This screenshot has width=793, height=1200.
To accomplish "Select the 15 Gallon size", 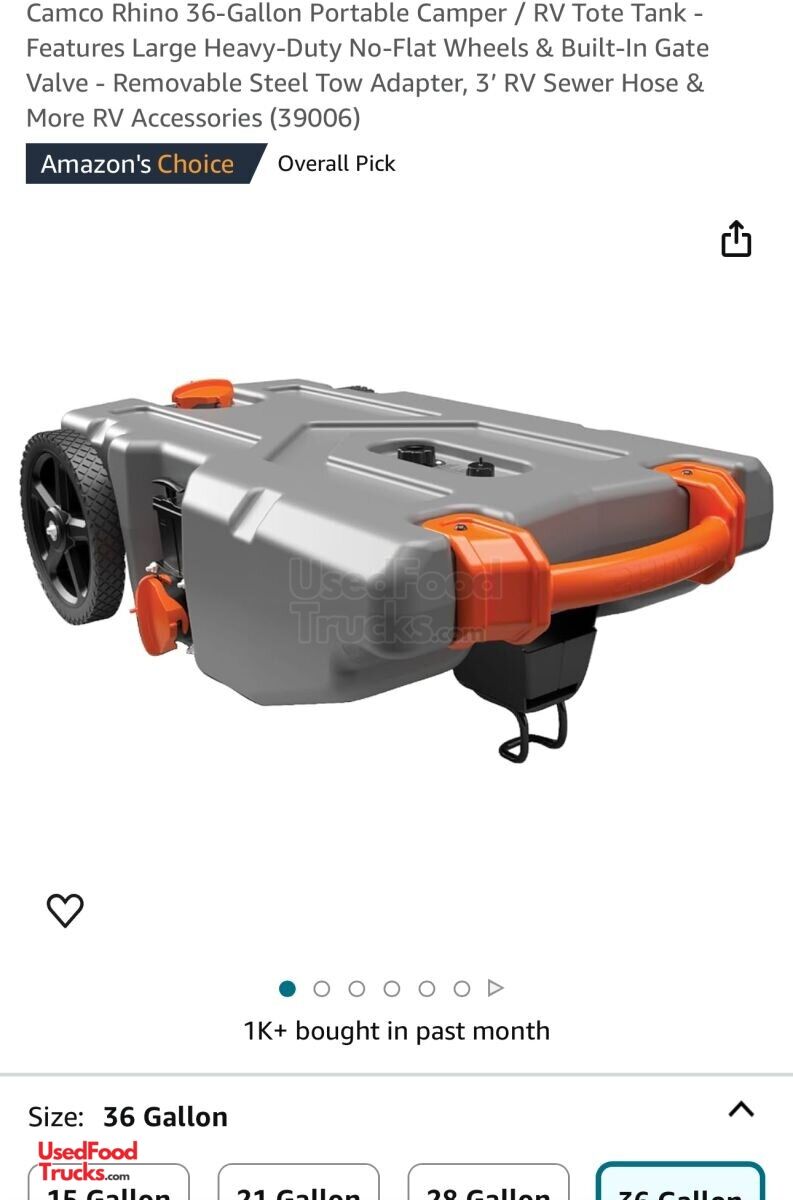I will pyautogui.click(x=108, y=1187).
